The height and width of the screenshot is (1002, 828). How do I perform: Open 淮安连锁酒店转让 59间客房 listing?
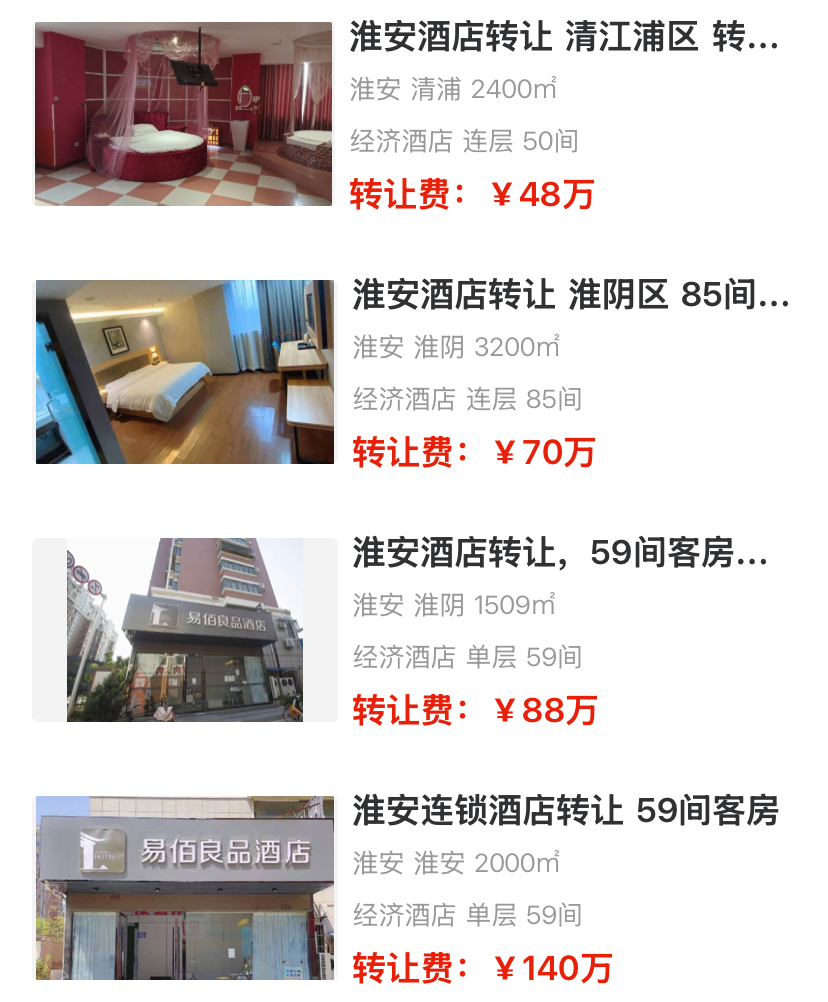tap(564, 811)
